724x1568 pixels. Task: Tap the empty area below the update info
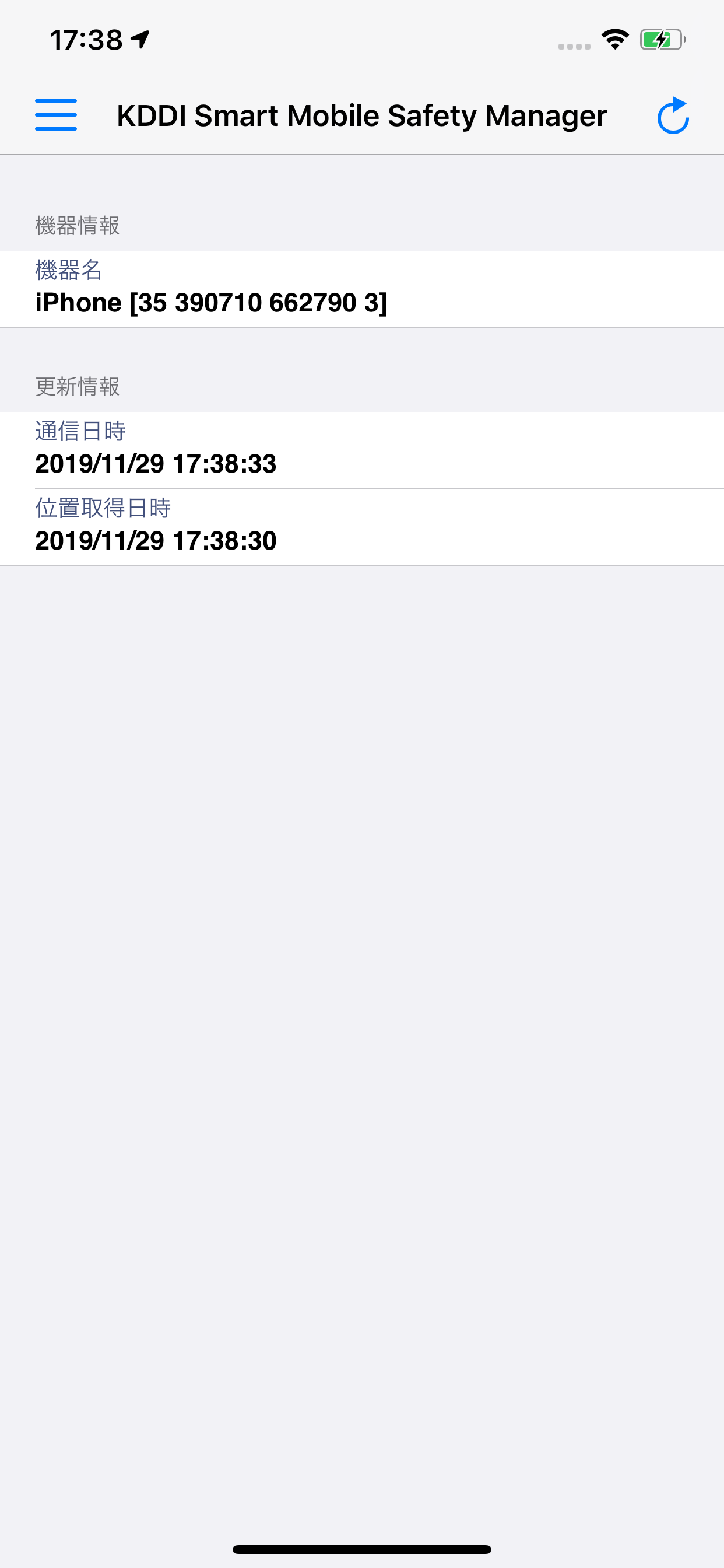(362, 852)
